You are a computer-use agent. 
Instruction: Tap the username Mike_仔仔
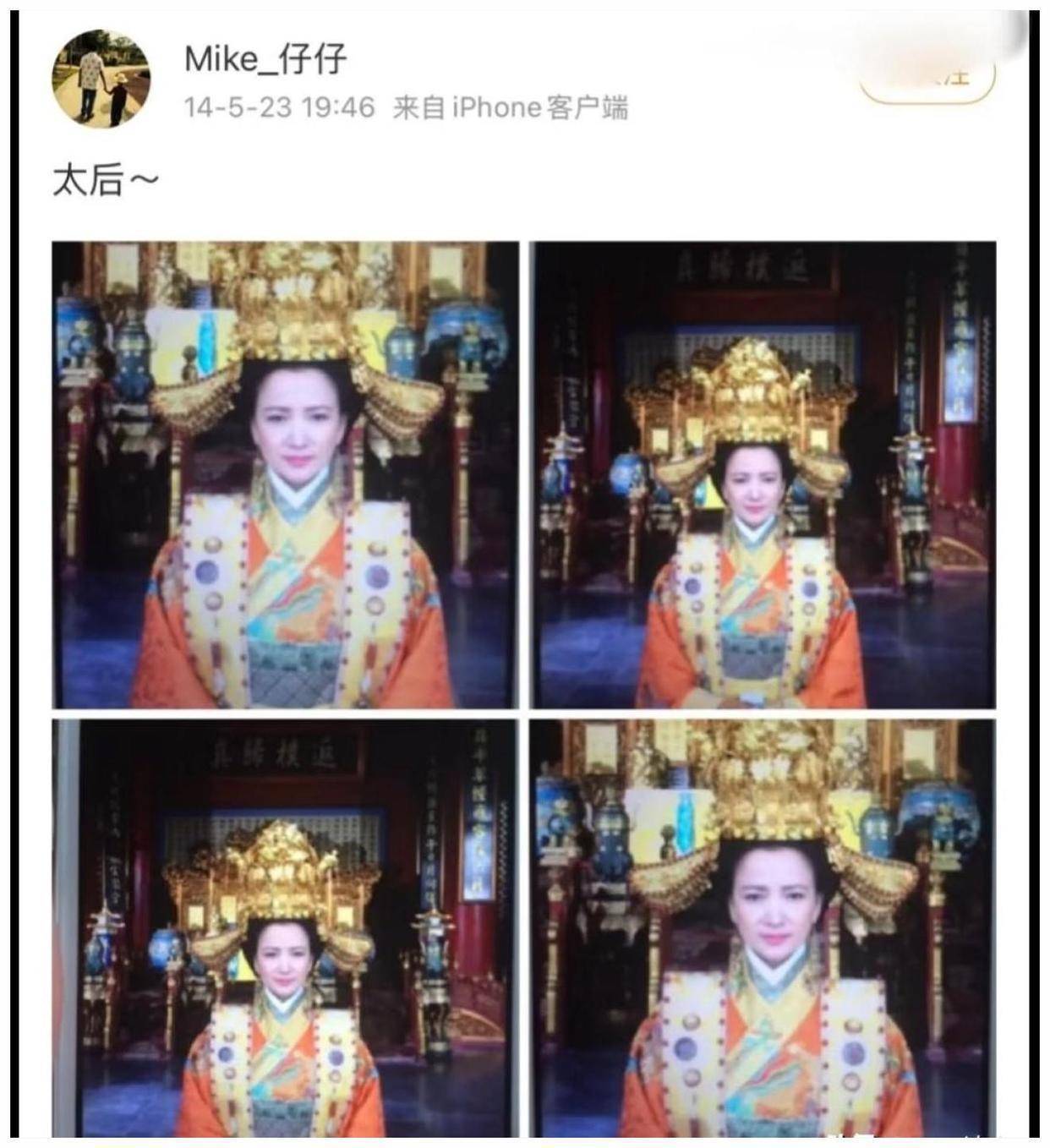tap(265, 59)
